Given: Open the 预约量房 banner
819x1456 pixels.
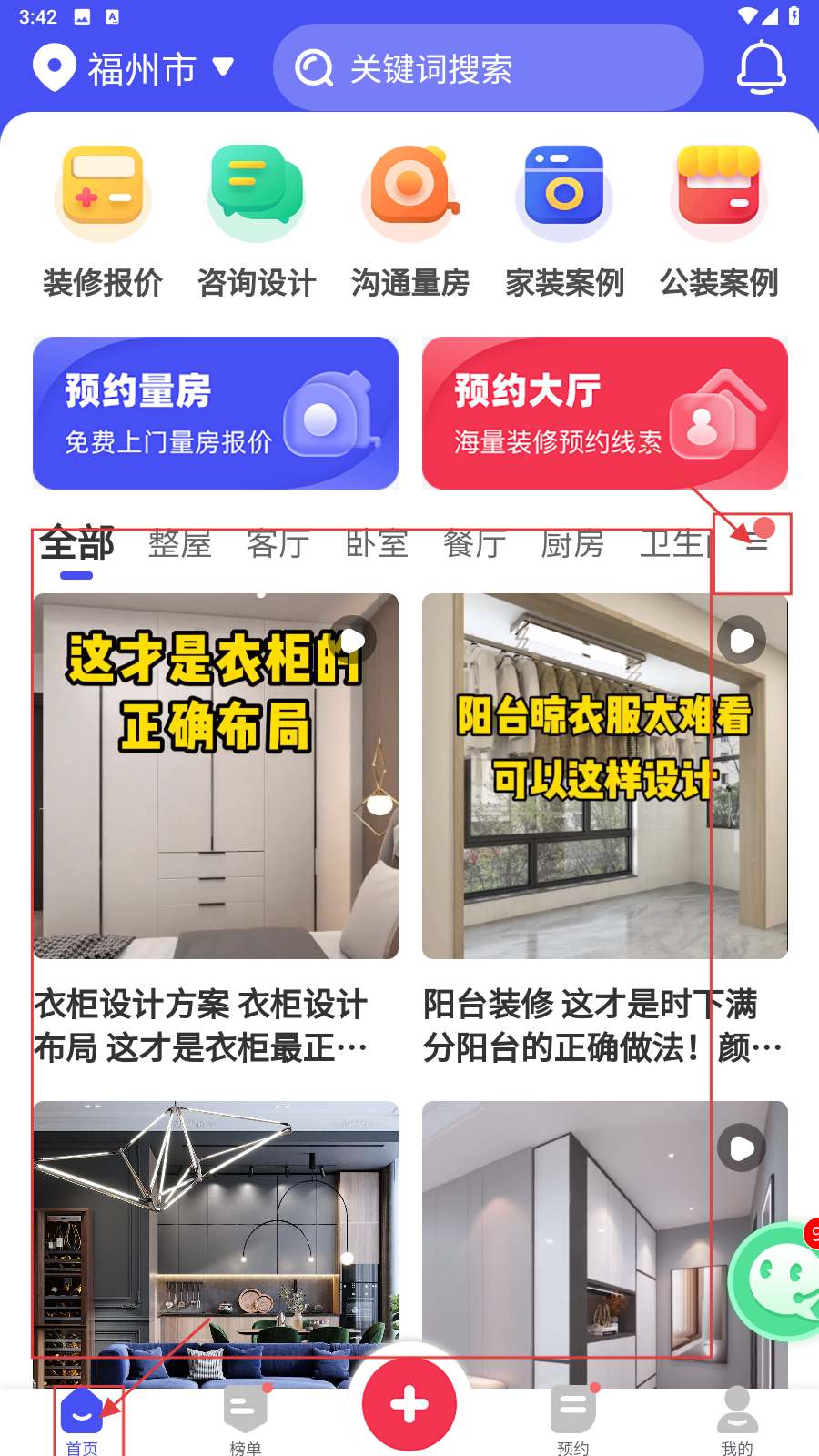Looking at the screenshot, I should 216,413.
